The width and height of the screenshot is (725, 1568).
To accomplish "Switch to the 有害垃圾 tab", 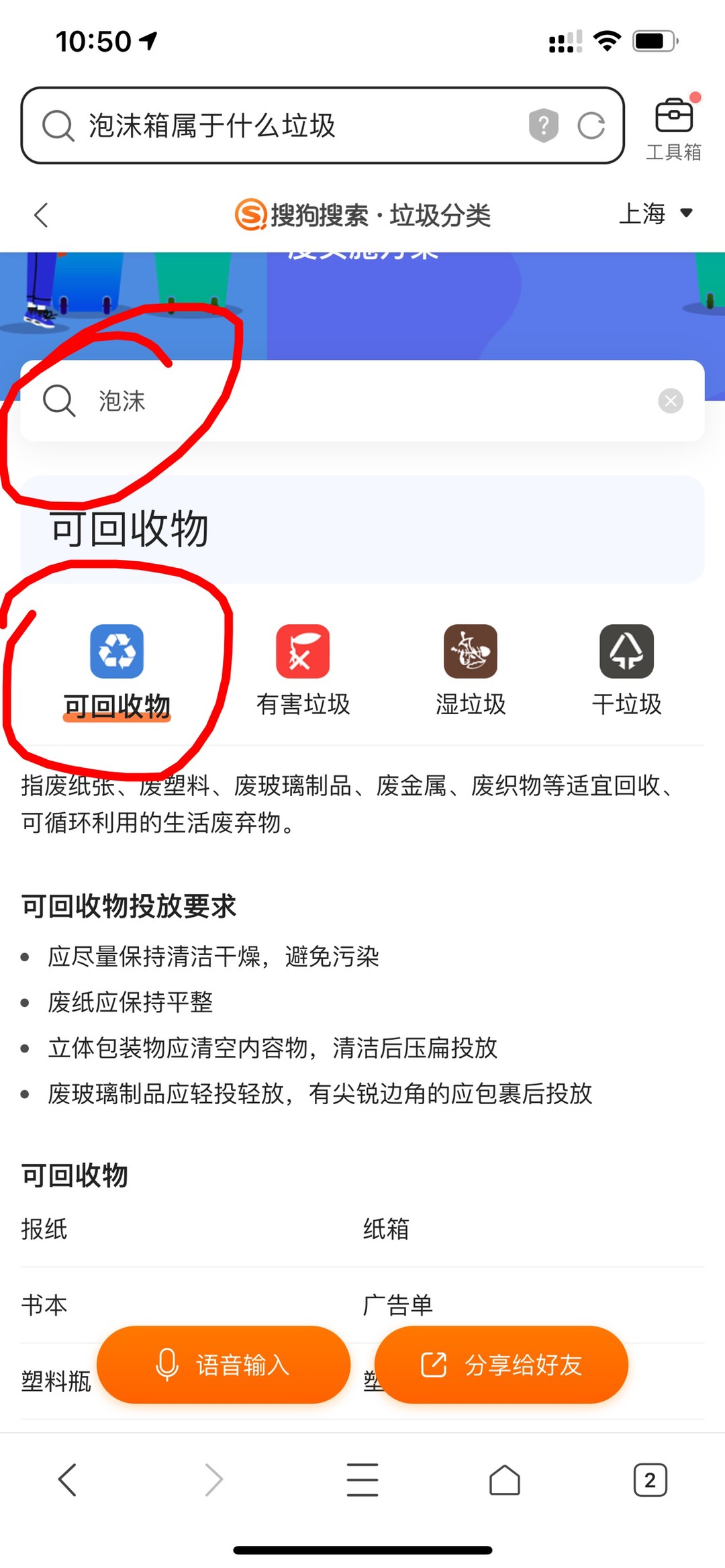I will pos(303,671).
